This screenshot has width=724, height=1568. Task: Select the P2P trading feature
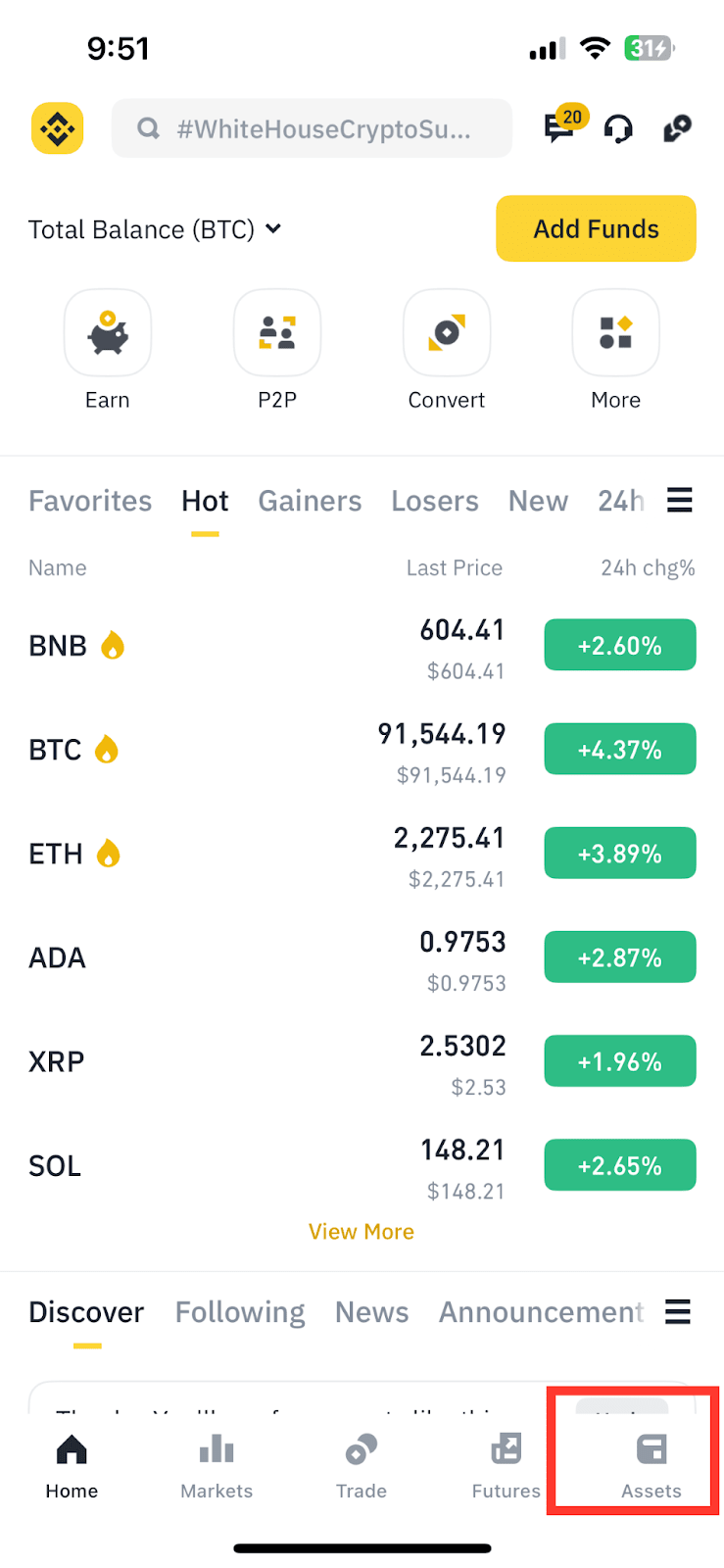click(277, 333)
